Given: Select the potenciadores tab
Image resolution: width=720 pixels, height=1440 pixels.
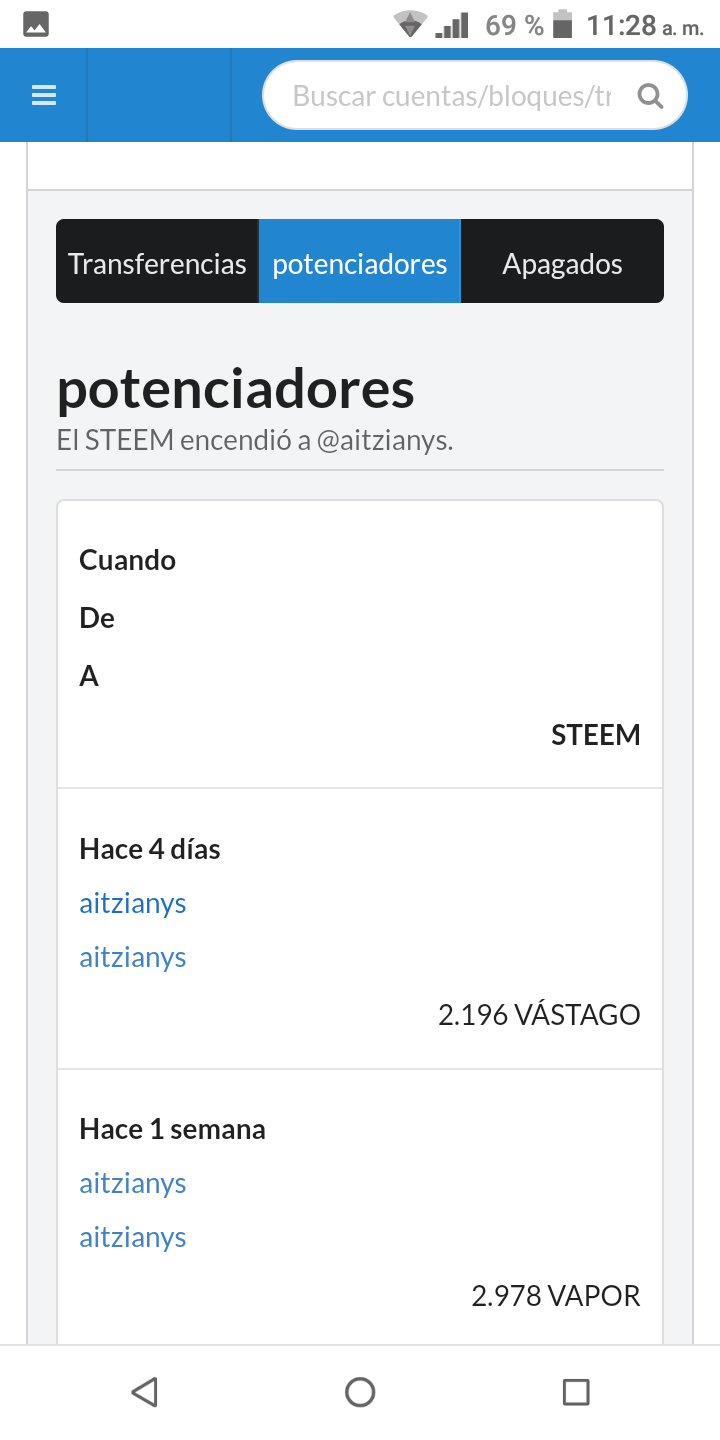Looking at the screenshot, I should (360, 264).
